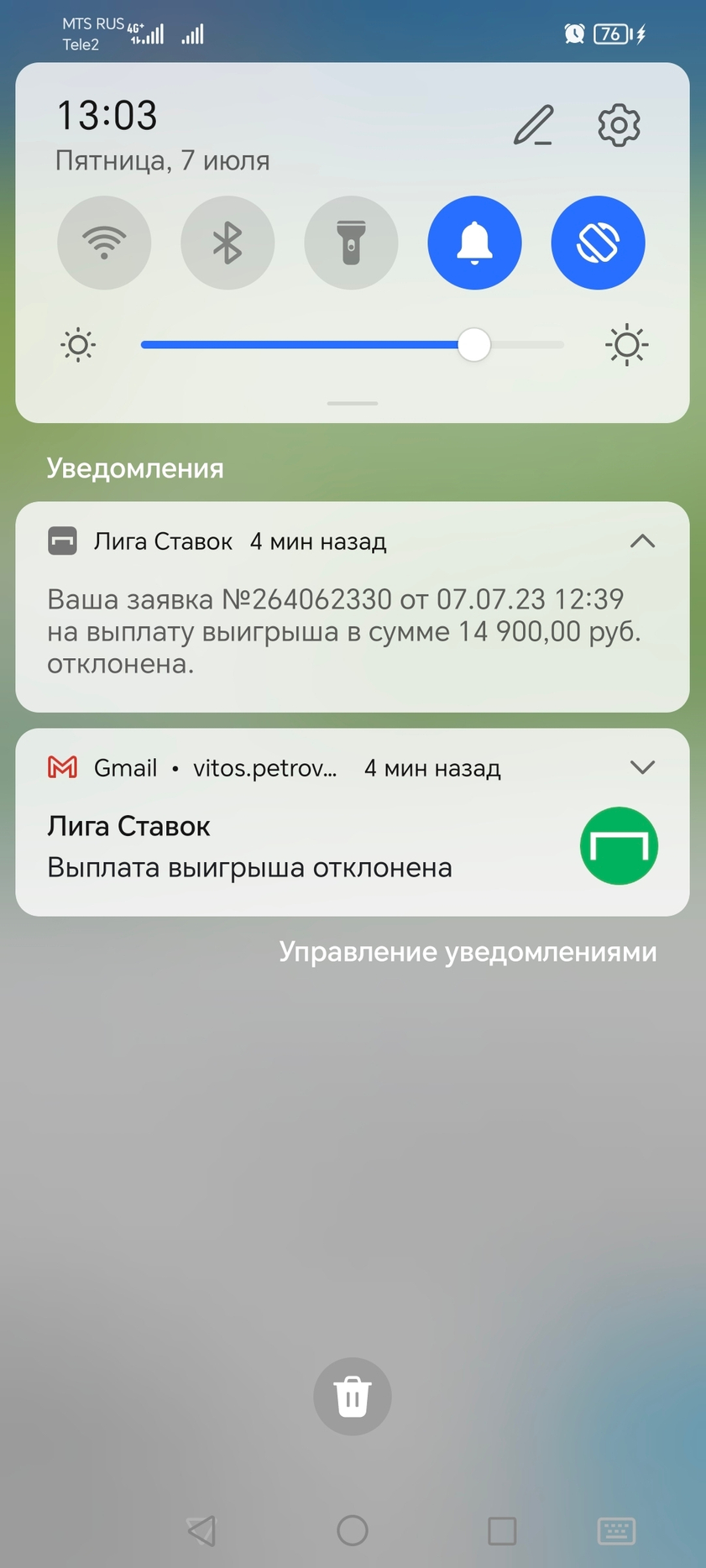Image resolution: width=706 pixels, height=1568 pixels.
Task: Clear all notifications with trash button
Action: tap(353, 1397)
